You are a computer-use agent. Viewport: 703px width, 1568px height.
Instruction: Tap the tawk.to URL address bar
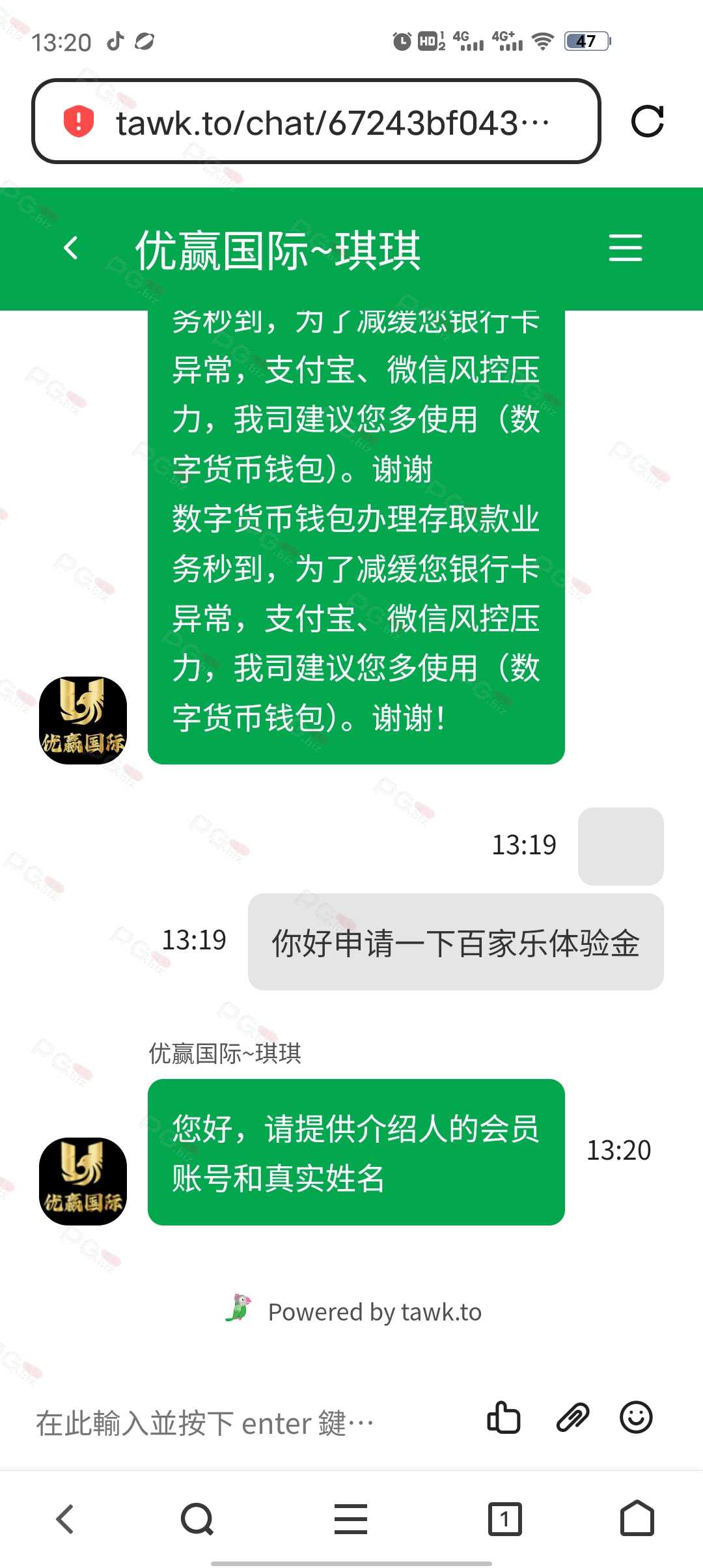316,121
